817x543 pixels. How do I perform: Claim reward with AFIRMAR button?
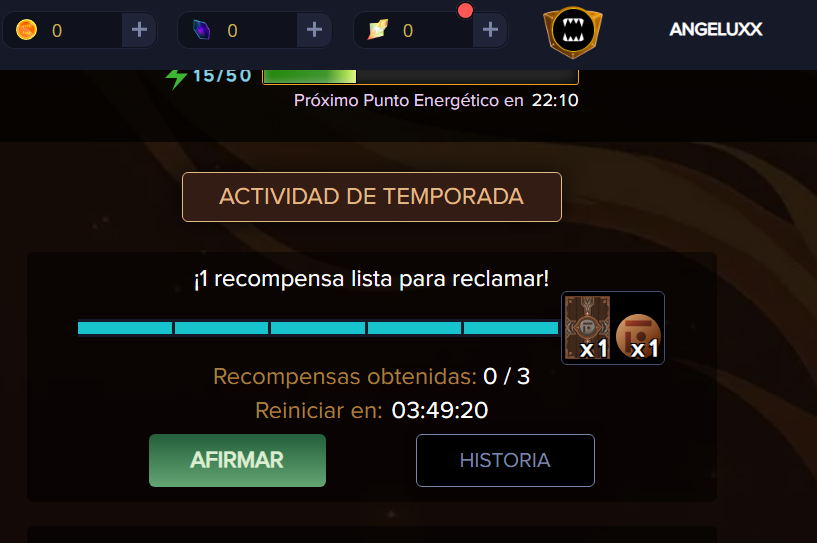(237, 460)
